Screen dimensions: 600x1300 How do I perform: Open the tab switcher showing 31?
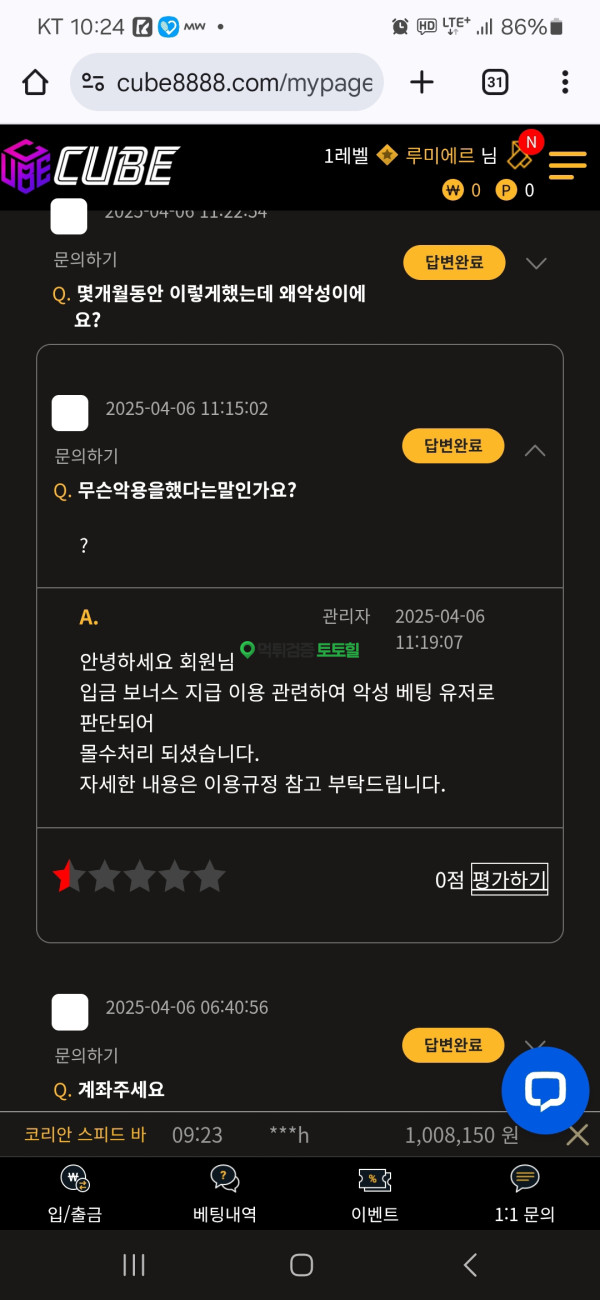(495, 82)
